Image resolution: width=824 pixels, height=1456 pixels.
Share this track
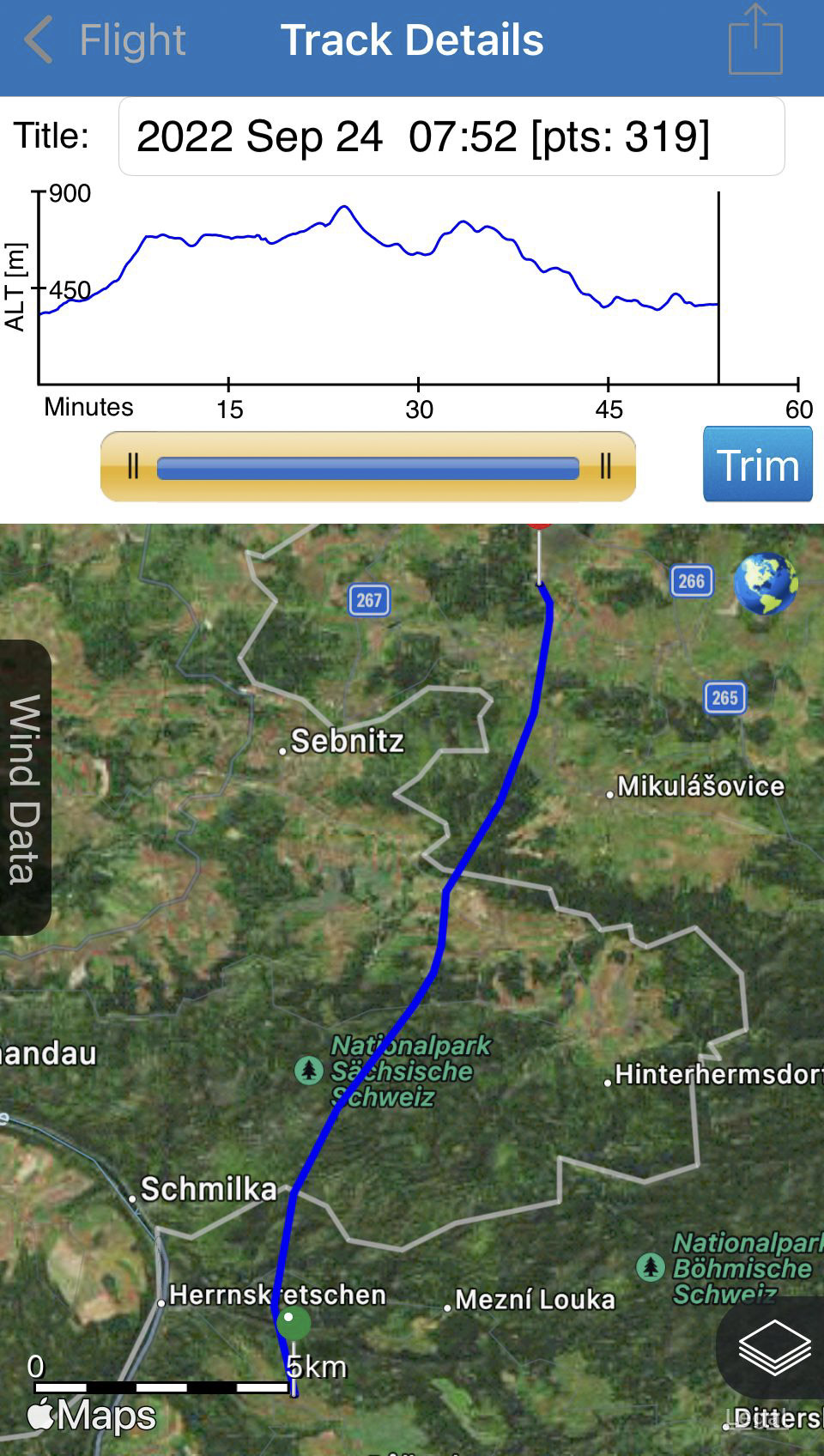(755, 40)
